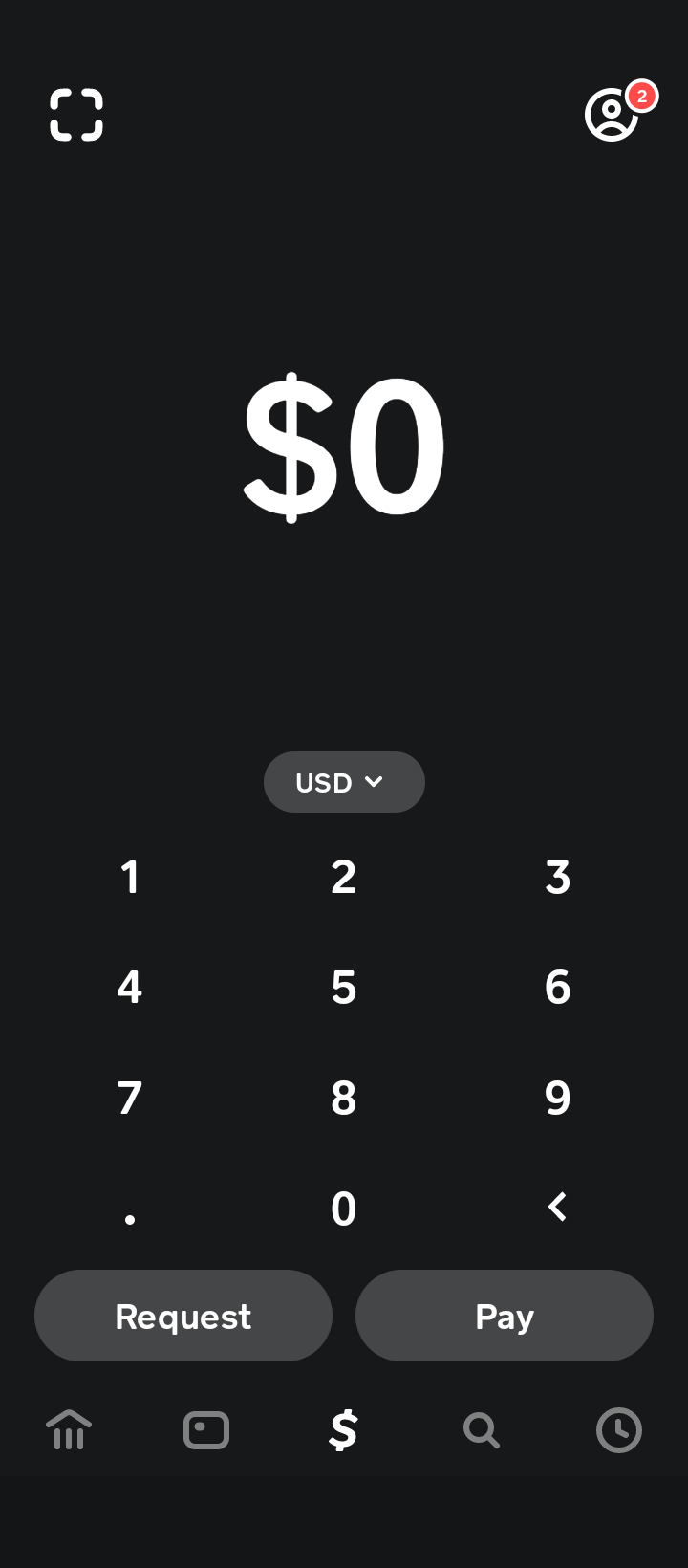
Task: Enter digit 4 on the keypad
Action: click(x=130, y=987)
